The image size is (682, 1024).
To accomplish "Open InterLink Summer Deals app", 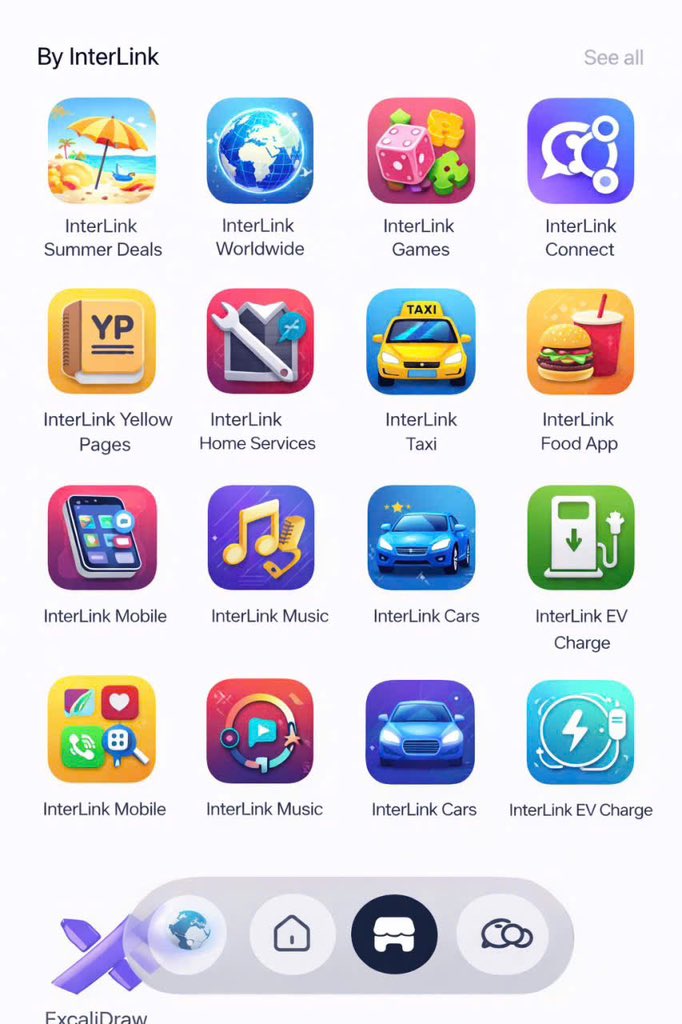I will [102, 151].
